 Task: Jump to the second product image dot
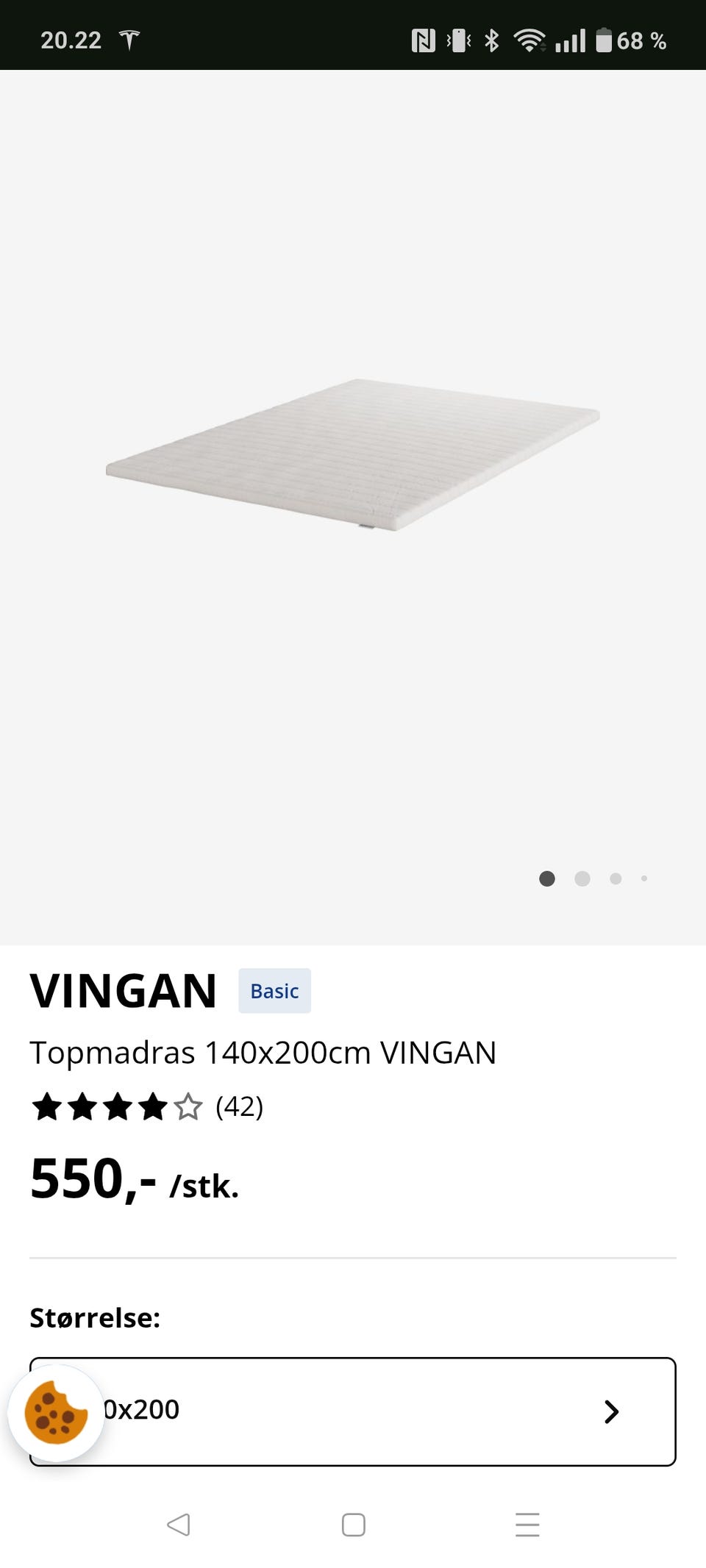tap(582, 878)
